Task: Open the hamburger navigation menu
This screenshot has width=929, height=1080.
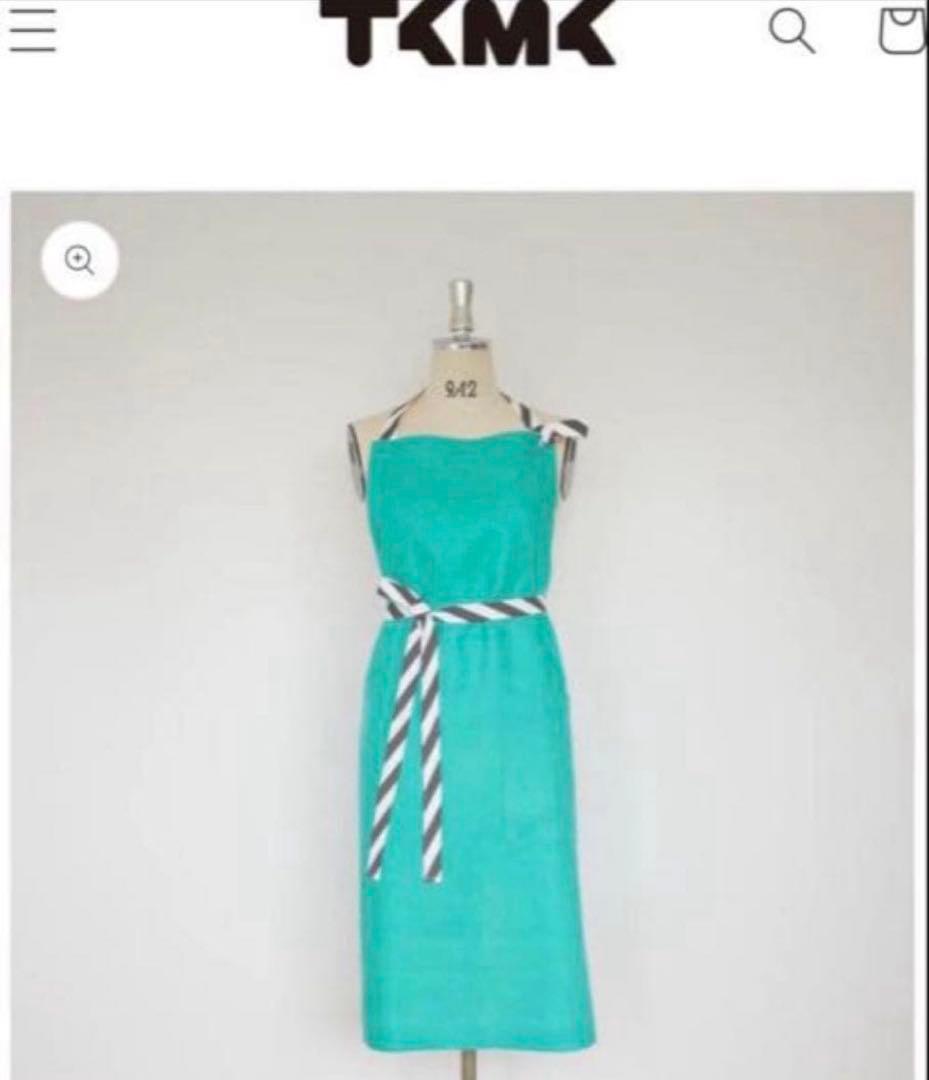Action: coord(31,30)
